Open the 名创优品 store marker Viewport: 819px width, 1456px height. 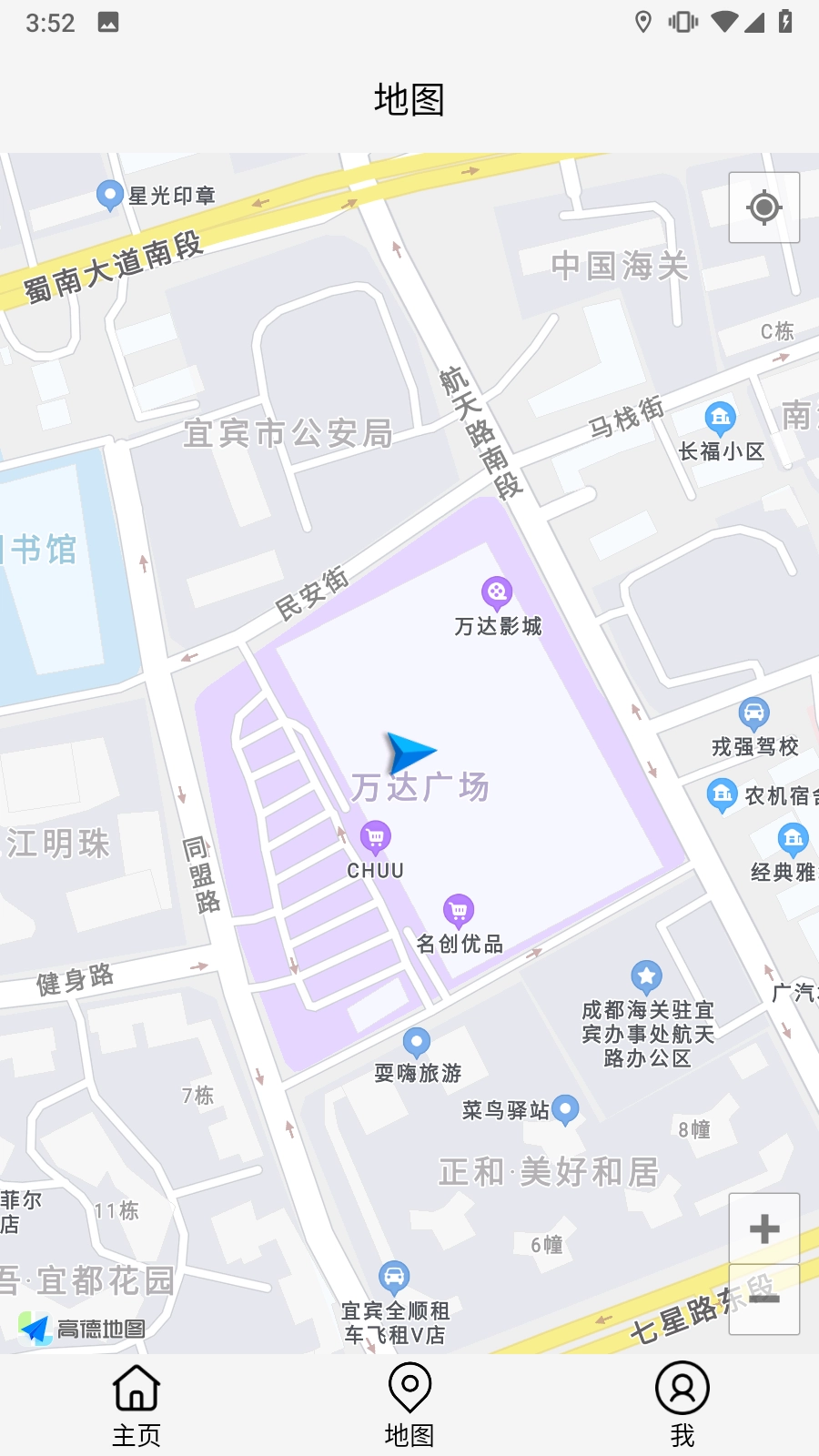(459, 909)
